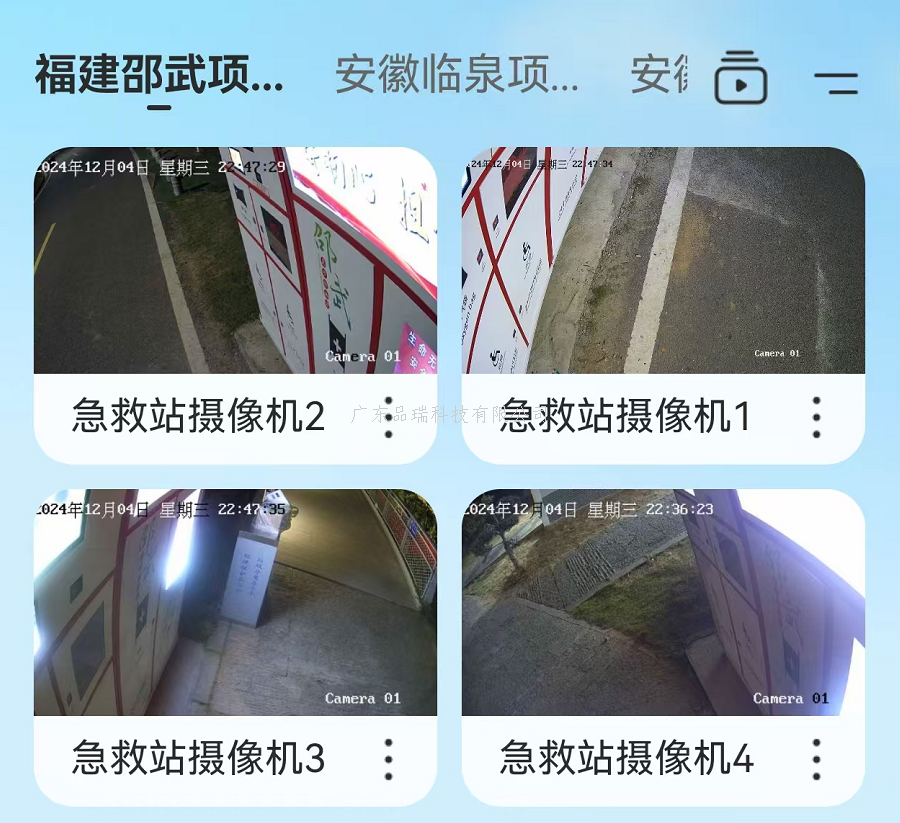Open more options for 急救站摄像机2
Viewport: 900px width, 823px height.
[389, 417]
